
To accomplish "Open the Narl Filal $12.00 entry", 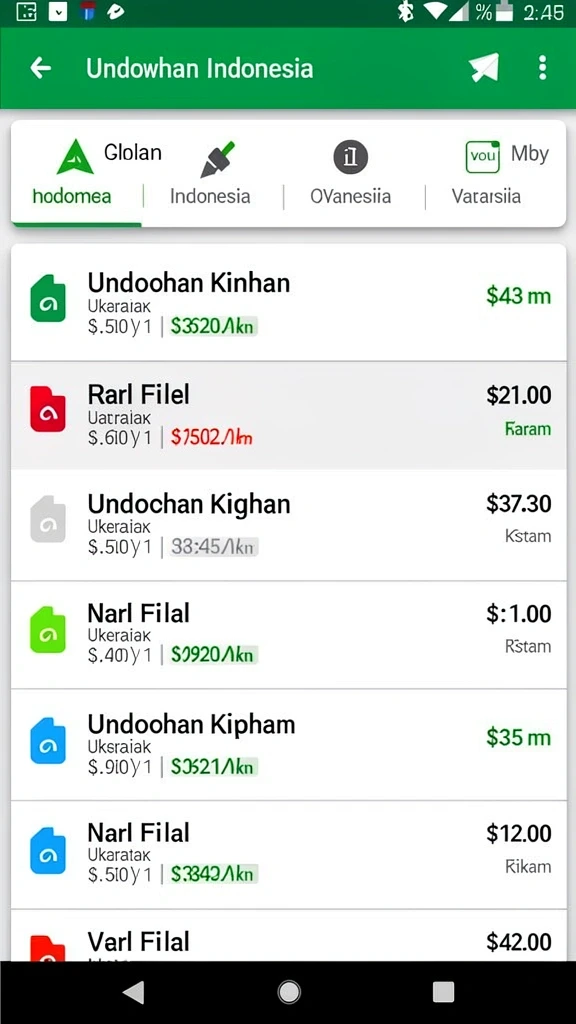I will tap(288, 855).
